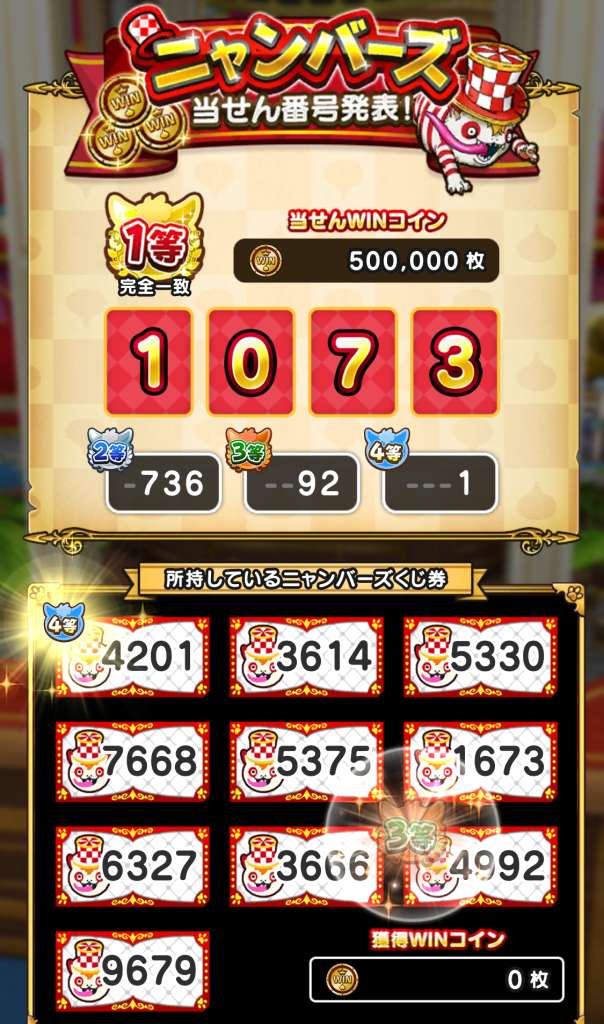
Task: Select lottery ticket 4201
Action: click(x=133, y=657)
